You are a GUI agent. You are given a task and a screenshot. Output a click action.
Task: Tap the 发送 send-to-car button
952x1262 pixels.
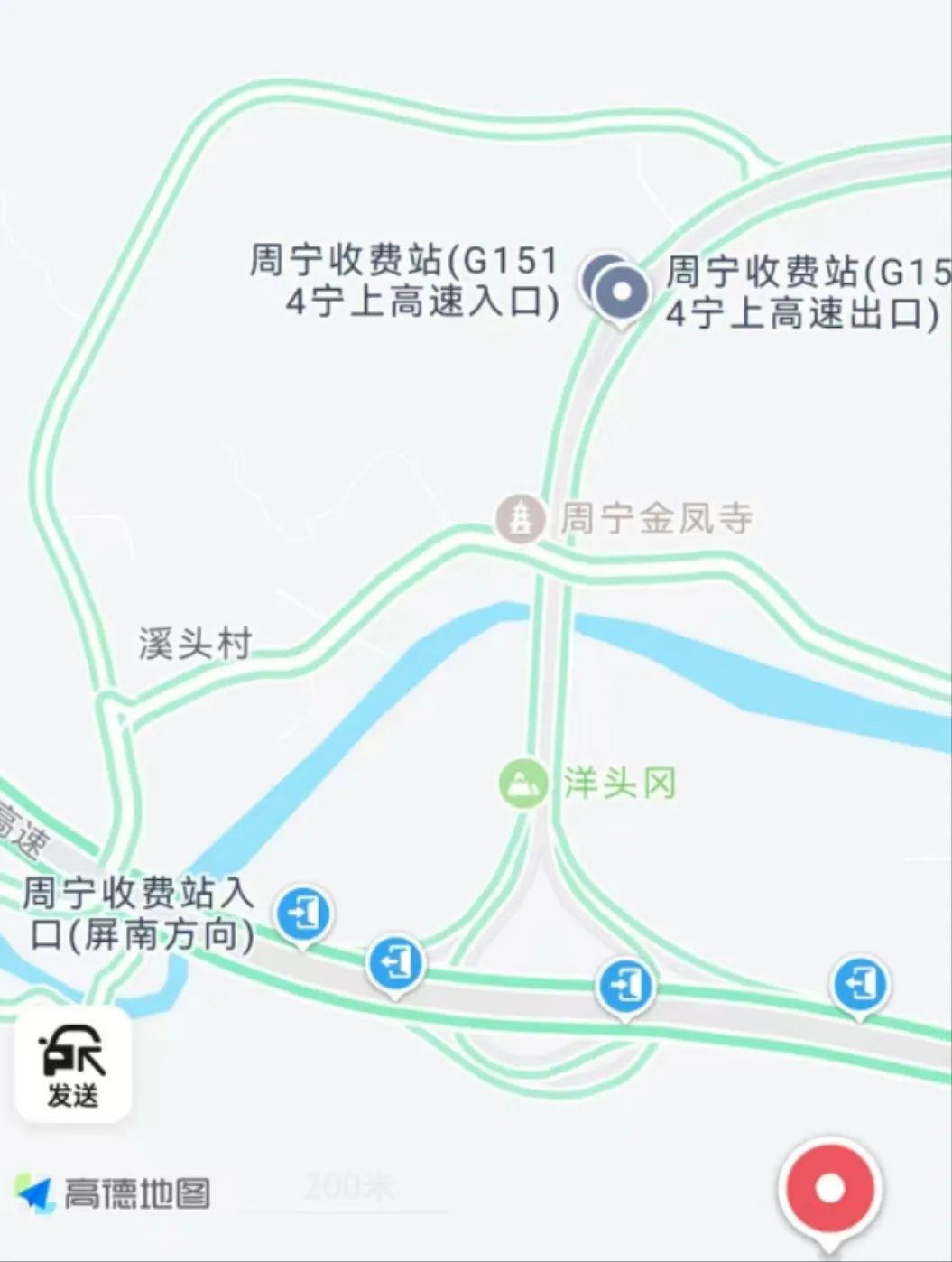click(73, 1065)
